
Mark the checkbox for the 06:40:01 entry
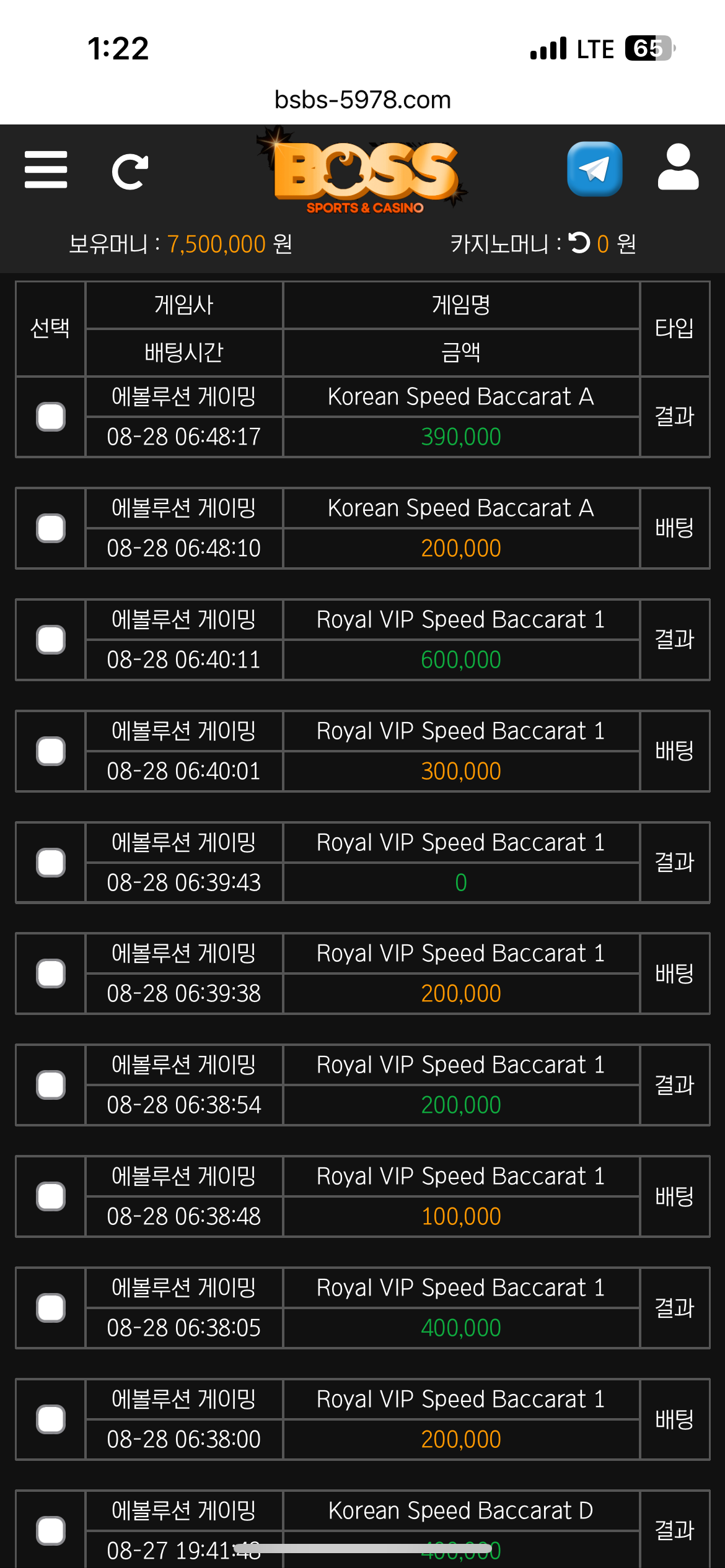pos(51,751)
